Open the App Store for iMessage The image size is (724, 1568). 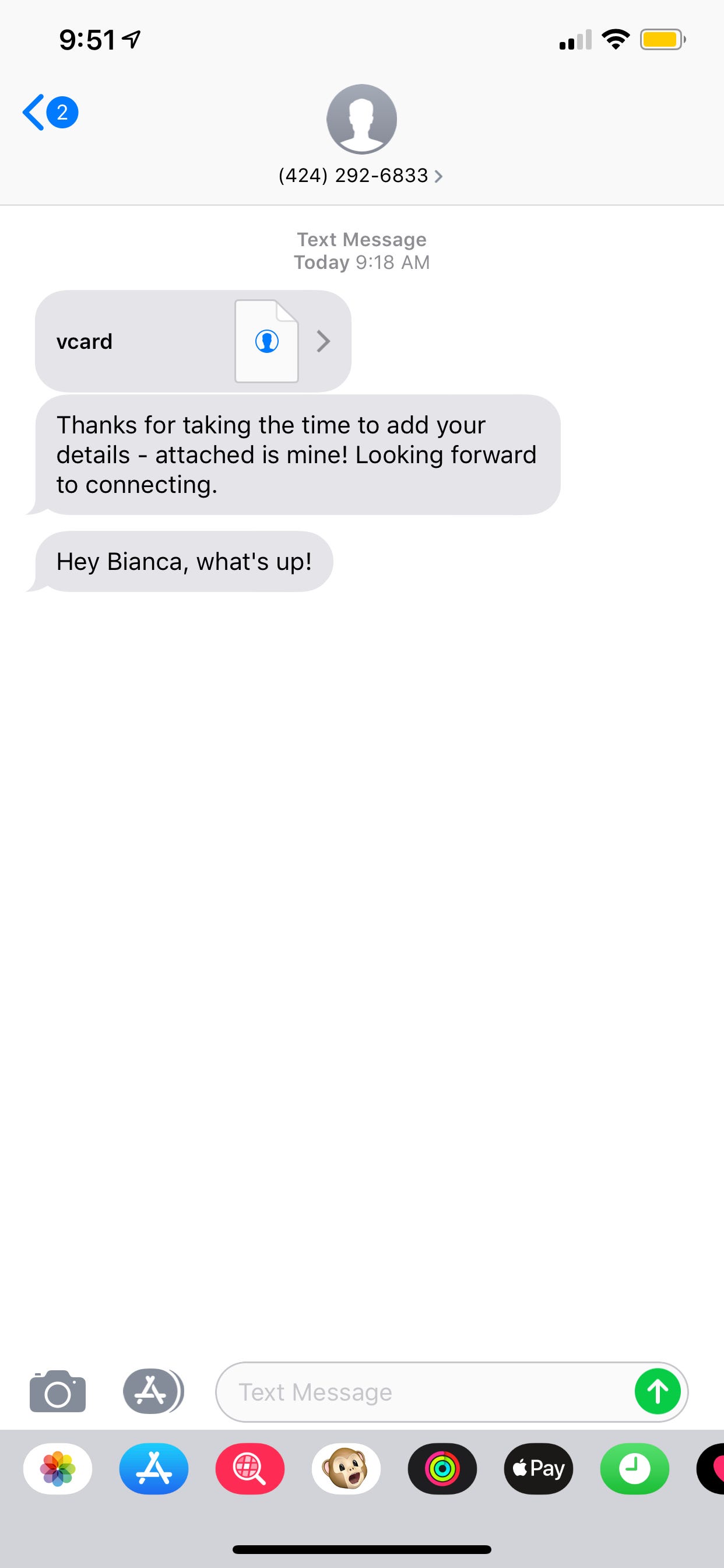[154, 1469]
